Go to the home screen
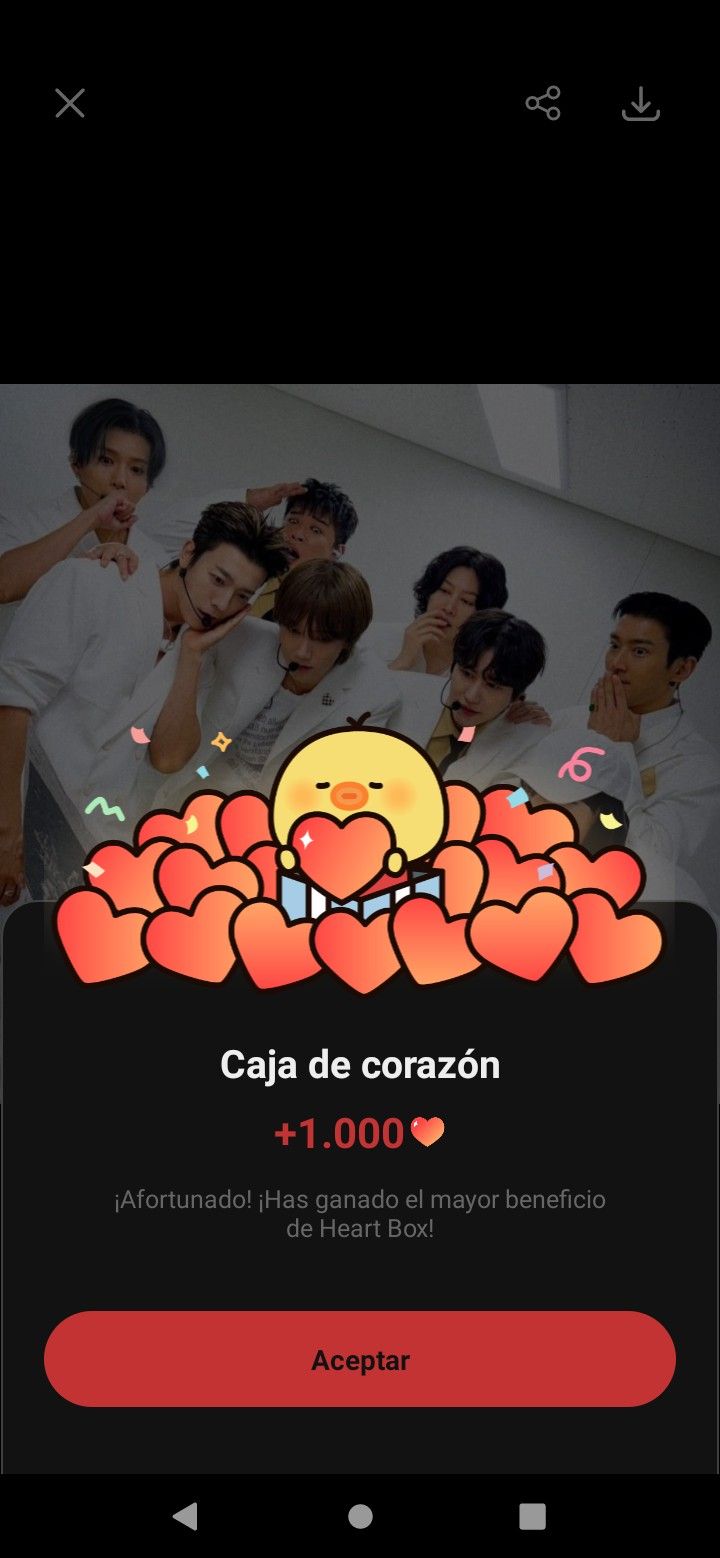Screen dimensions: 720x1558 360,1516
